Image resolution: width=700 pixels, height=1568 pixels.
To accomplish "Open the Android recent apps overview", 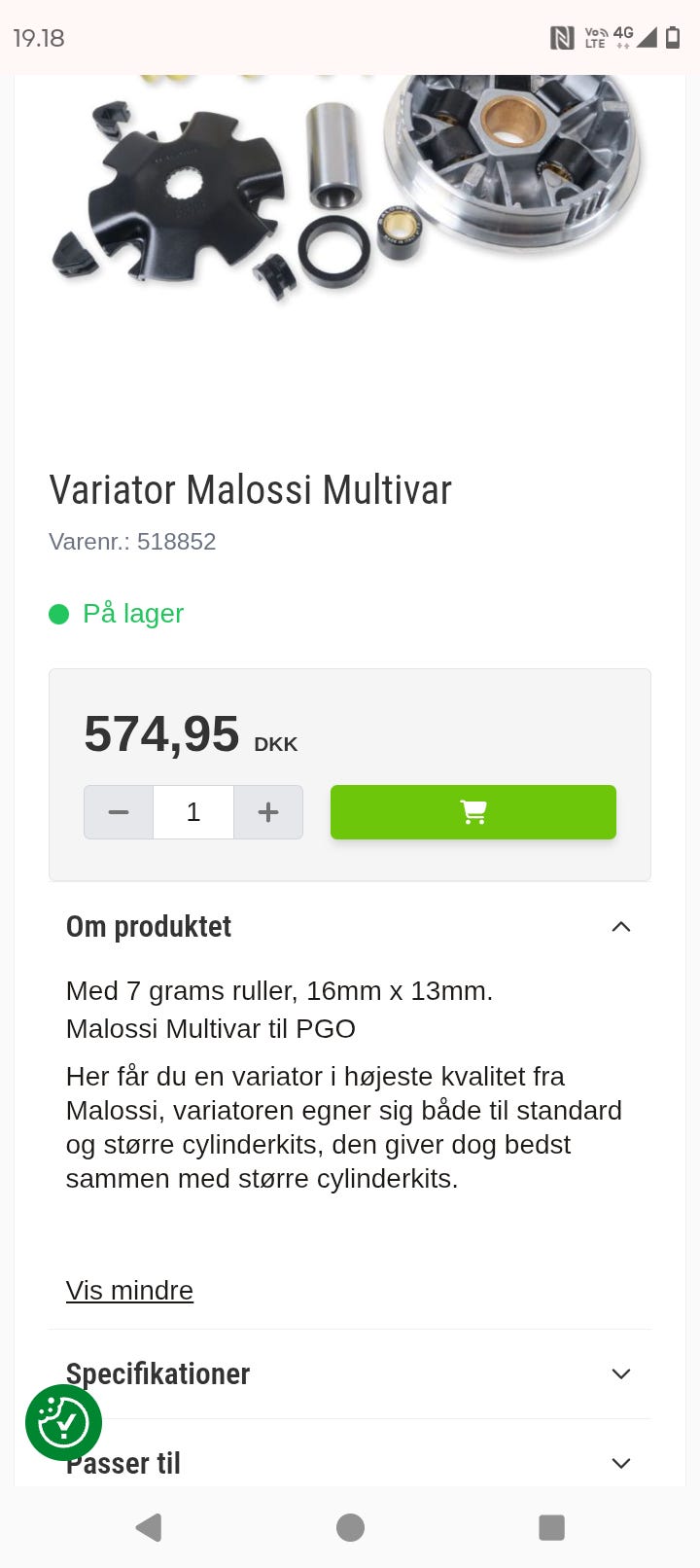I will (x=550, y=1527).
